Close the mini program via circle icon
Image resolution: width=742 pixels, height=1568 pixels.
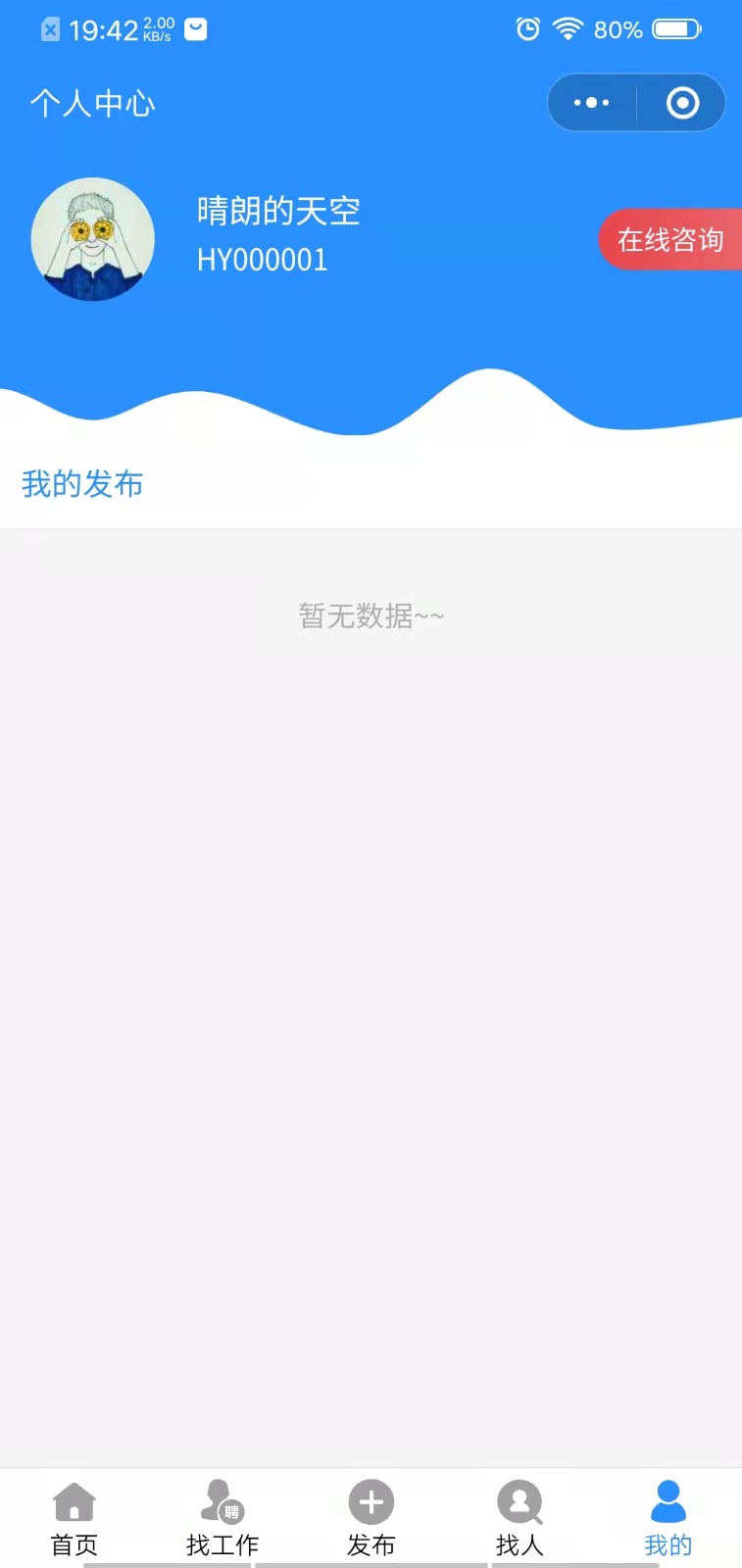tap(682, 103)
